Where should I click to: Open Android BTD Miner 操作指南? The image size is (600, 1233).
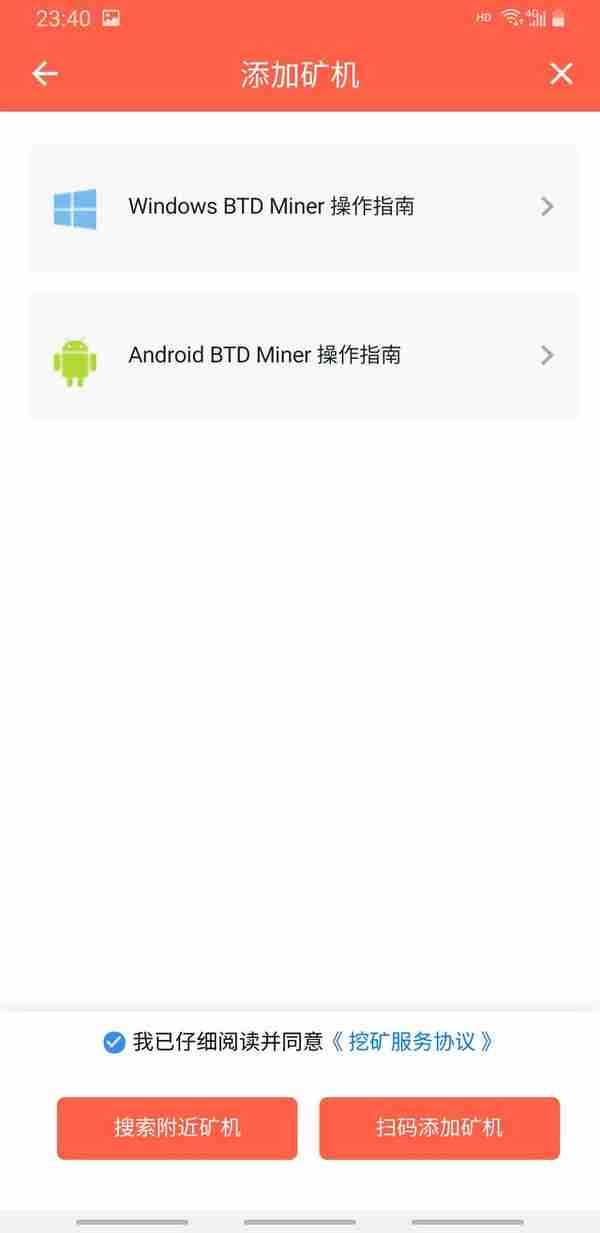pyautogui.click(x=304, y=355)
